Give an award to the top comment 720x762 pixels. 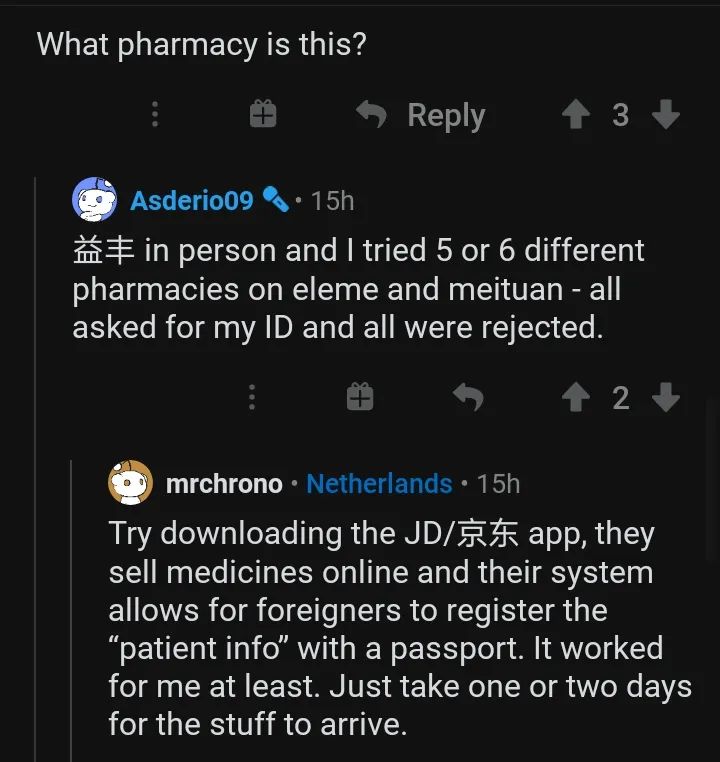(263, 114)
